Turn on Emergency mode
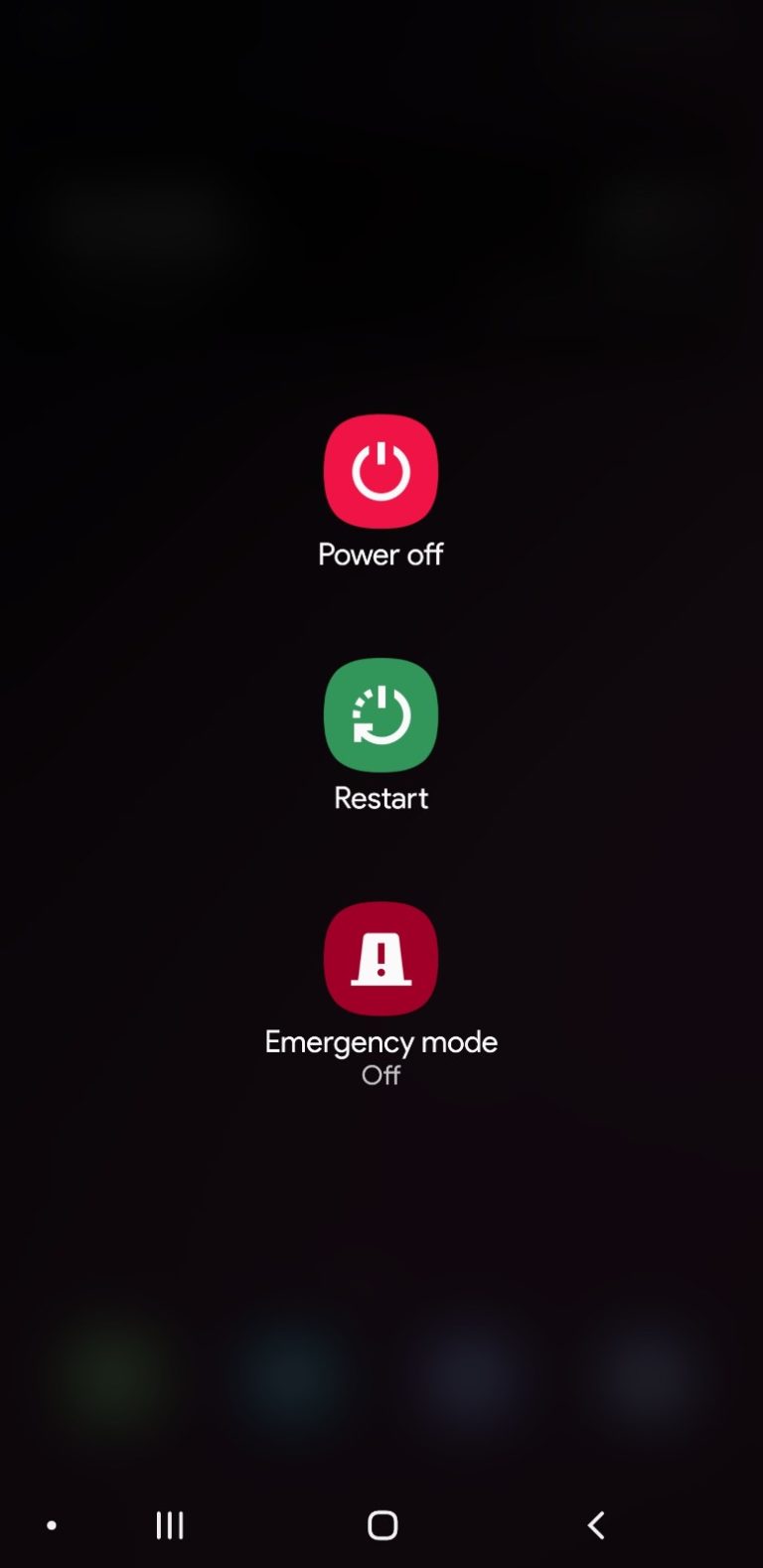The image size is (763, 1568). [x=381, y=959]
